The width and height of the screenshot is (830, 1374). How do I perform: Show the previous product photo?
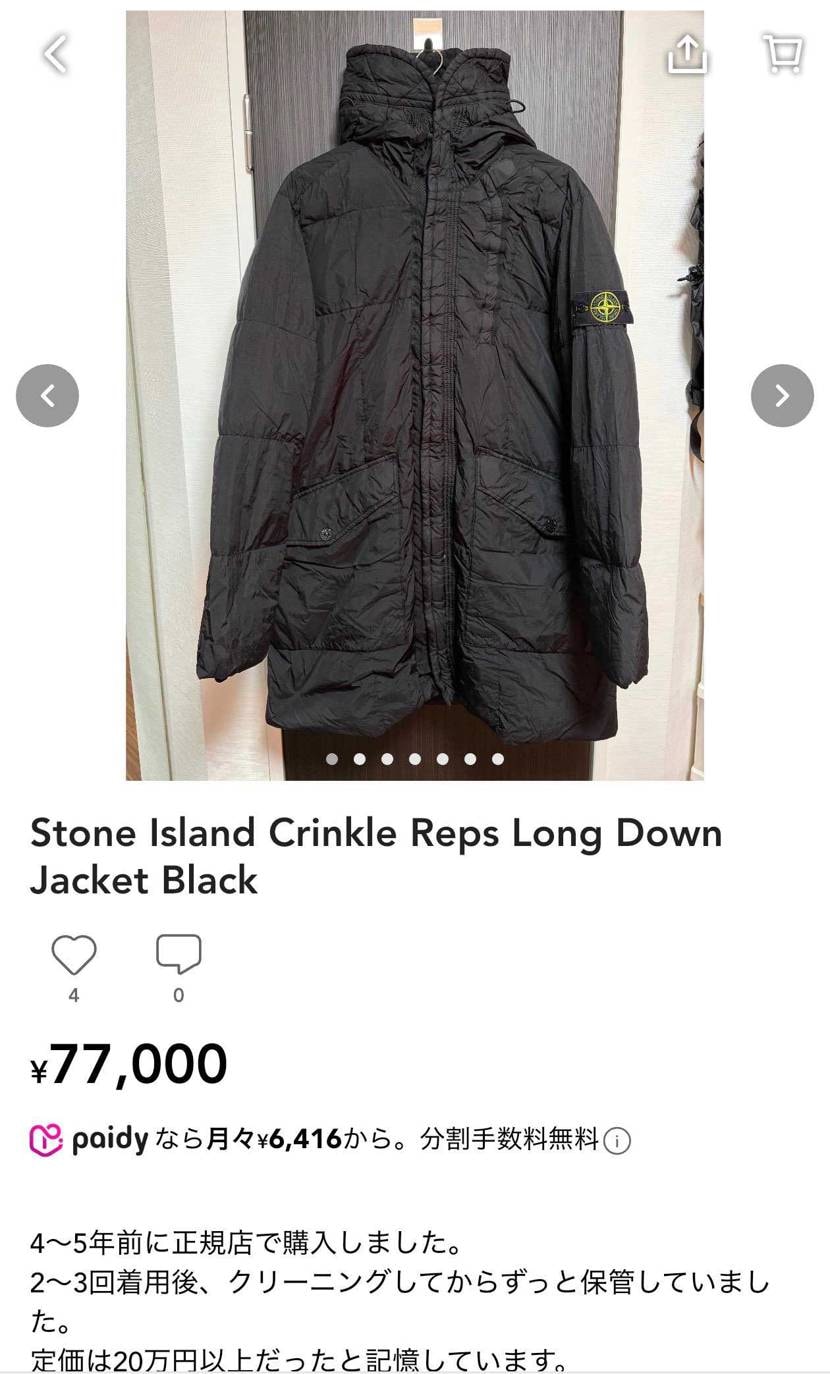coord(47,395)
